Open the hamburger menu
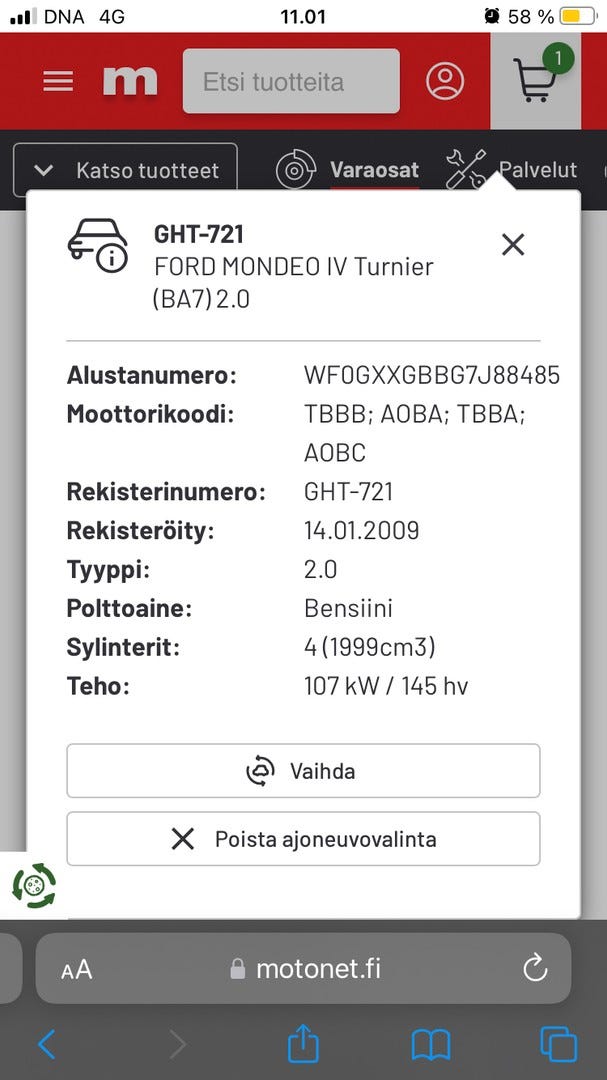 58,81
